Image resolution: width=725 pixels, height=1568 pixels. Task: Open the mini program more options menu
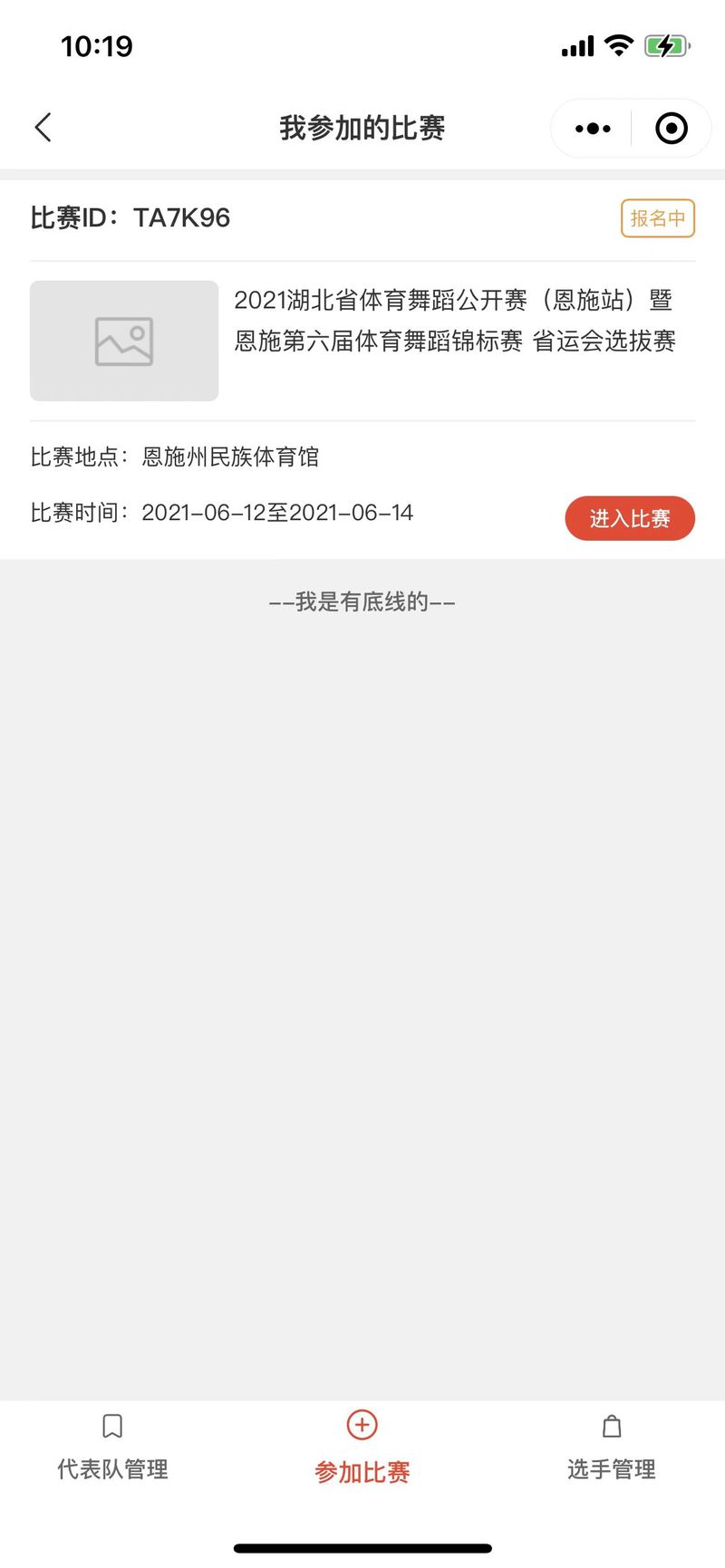[x=593, y=129]
